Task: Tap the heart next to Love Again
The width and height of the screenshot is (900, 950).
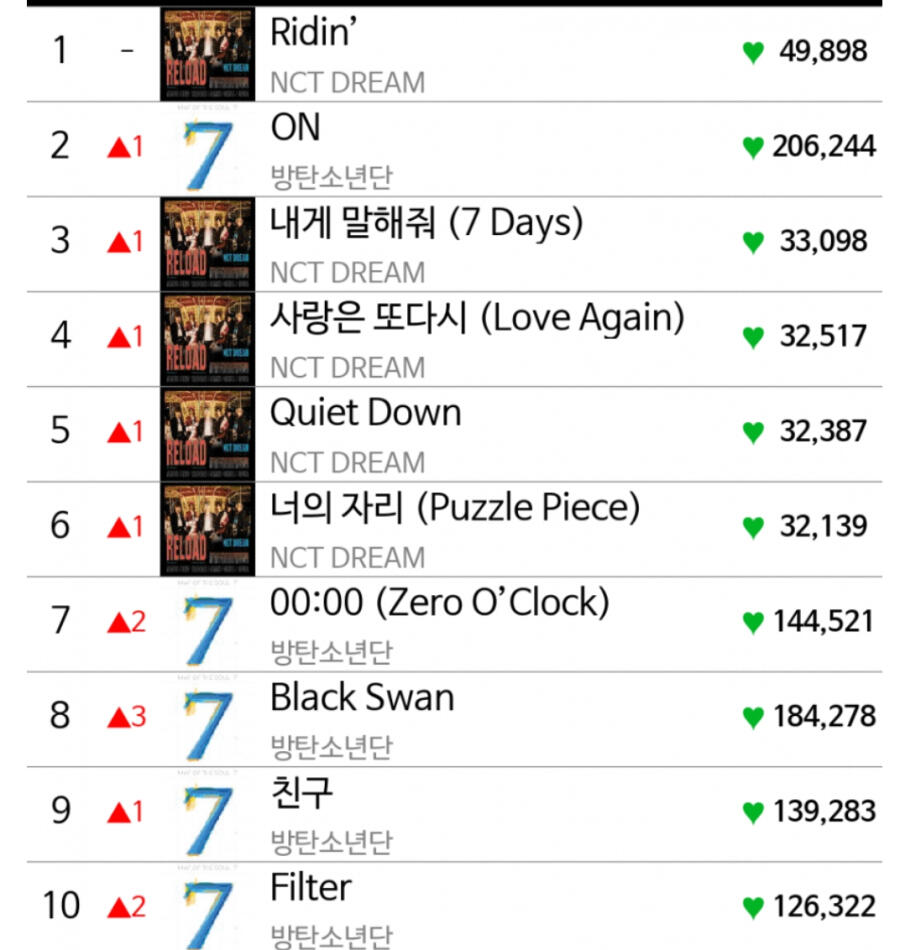Action: pos(753,337)
